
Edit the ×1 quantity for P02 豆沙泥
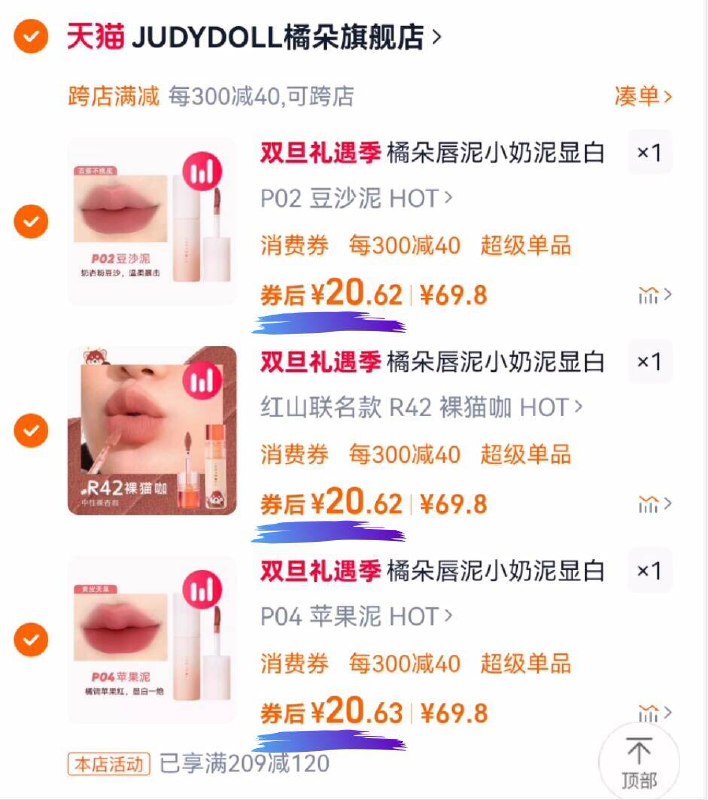650,153
